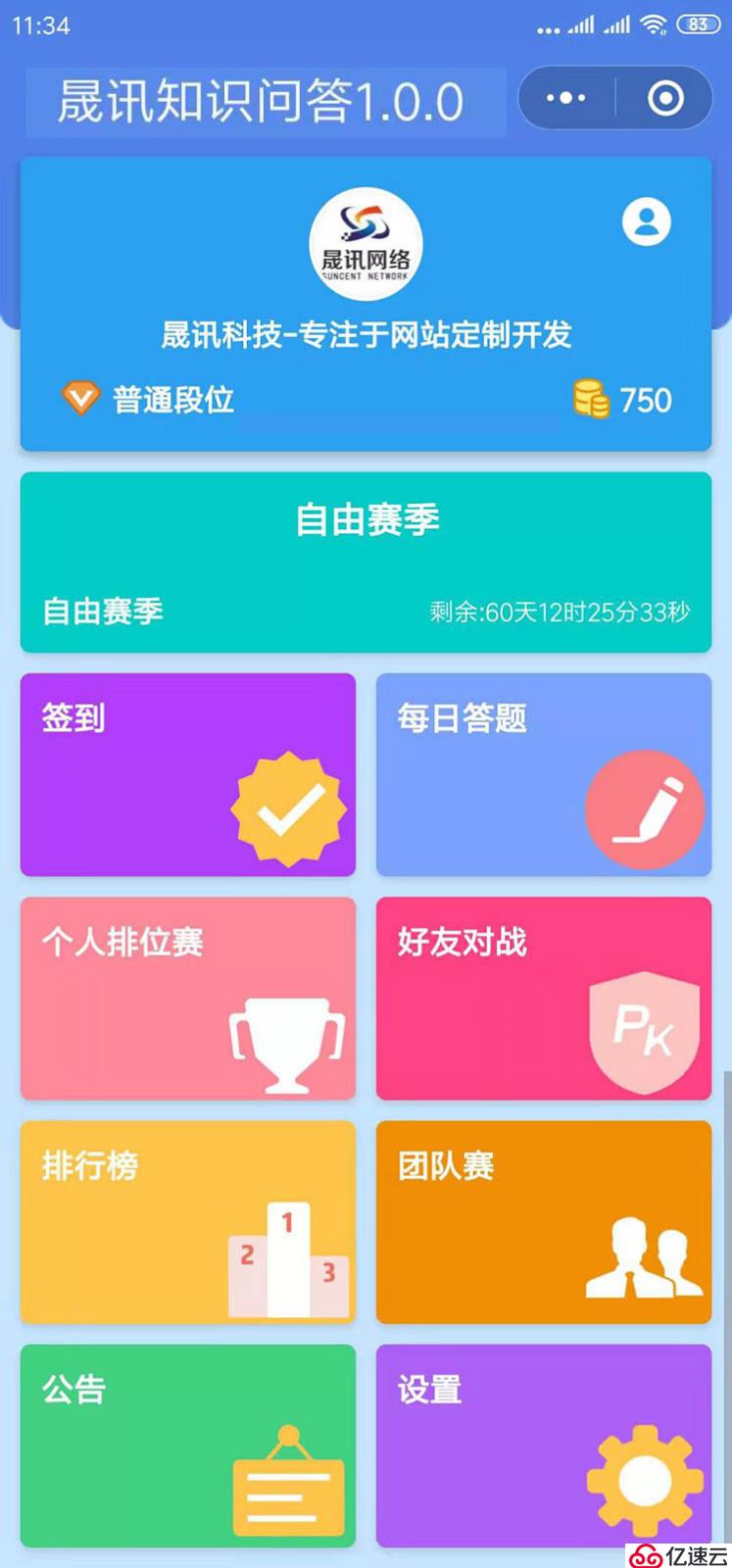Screen dimensions: 732x1568
Task: Open 好友对战 friend battle
Action: pos(543,998)
